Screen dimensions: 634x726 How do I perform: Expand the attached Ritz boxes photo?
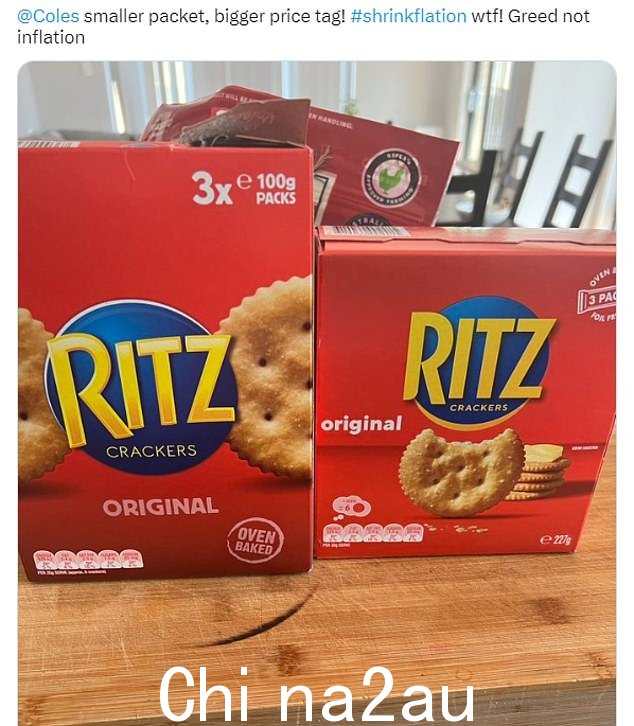click(317, 390)
